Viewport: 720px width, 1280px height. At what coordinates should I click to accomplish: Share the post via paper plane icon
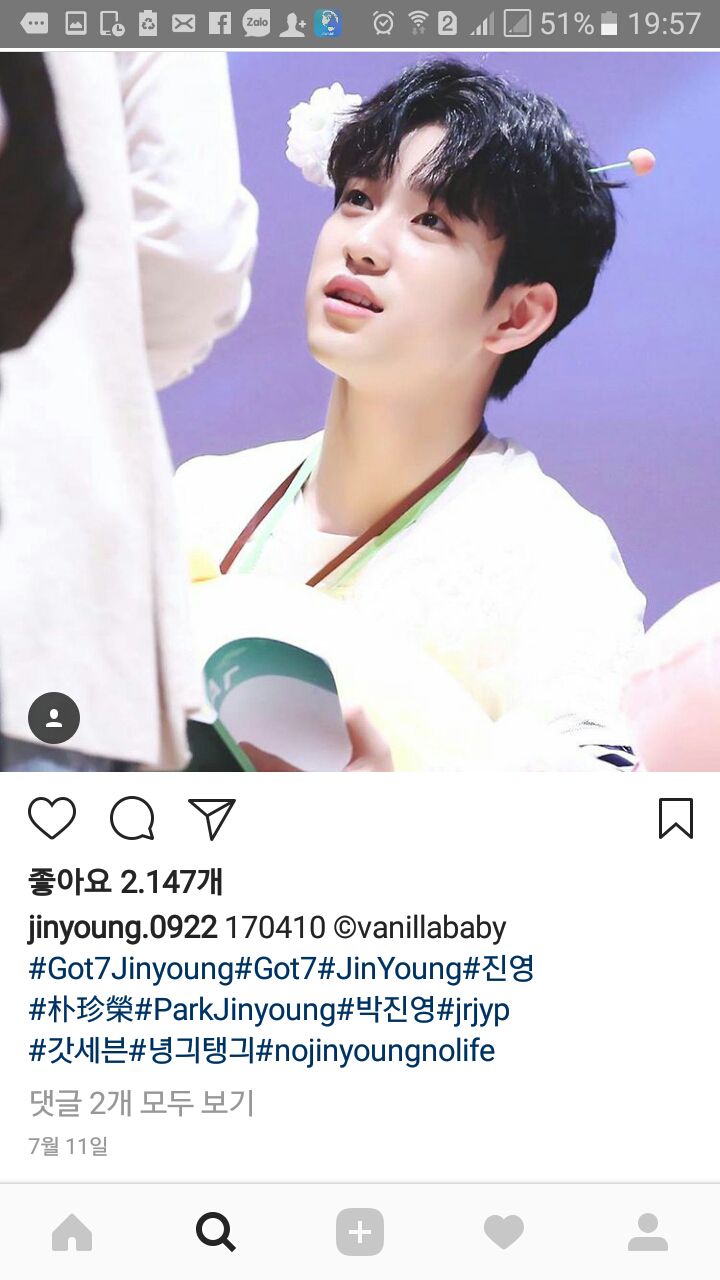coord(212,819)
